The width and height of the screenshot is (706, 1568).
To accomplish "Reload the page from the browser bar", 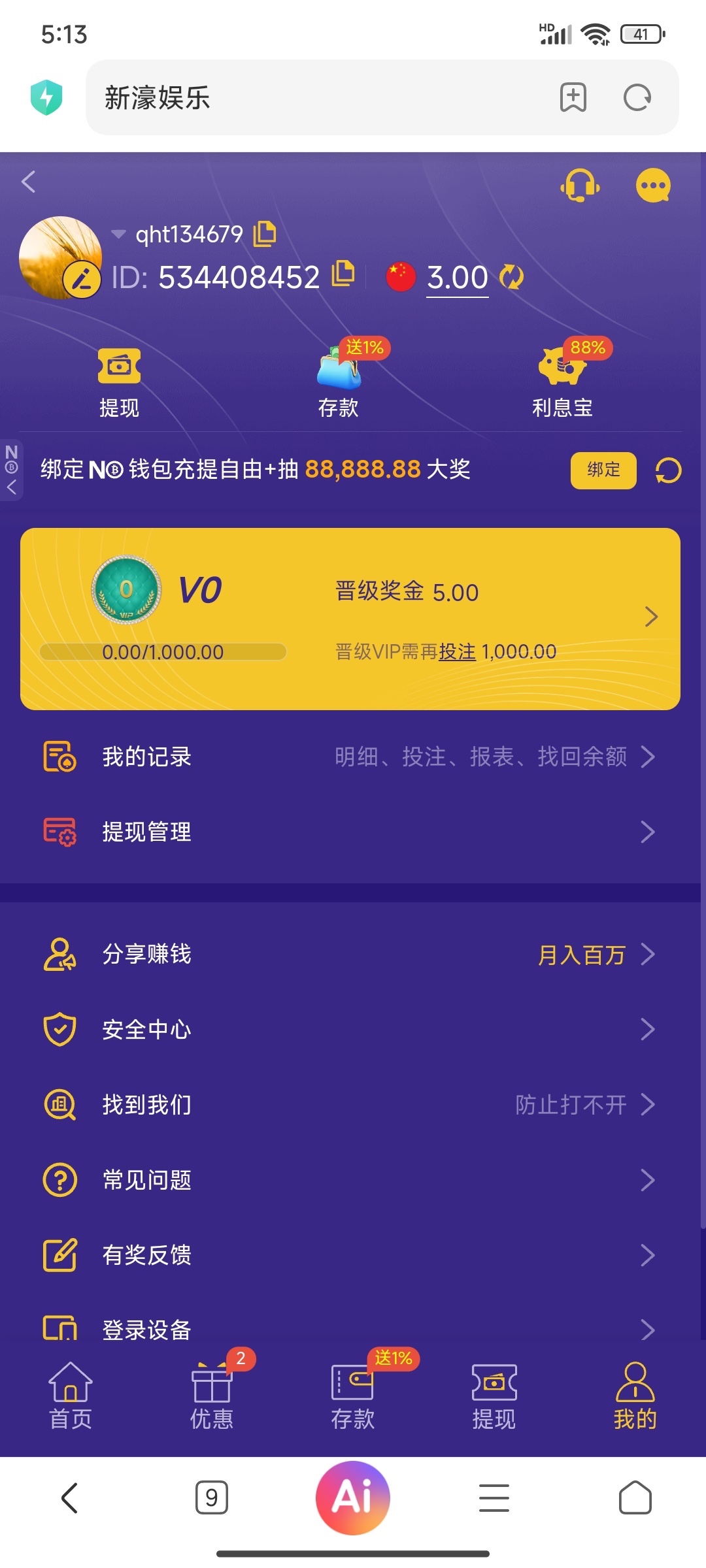I will (x=637, y=98).
